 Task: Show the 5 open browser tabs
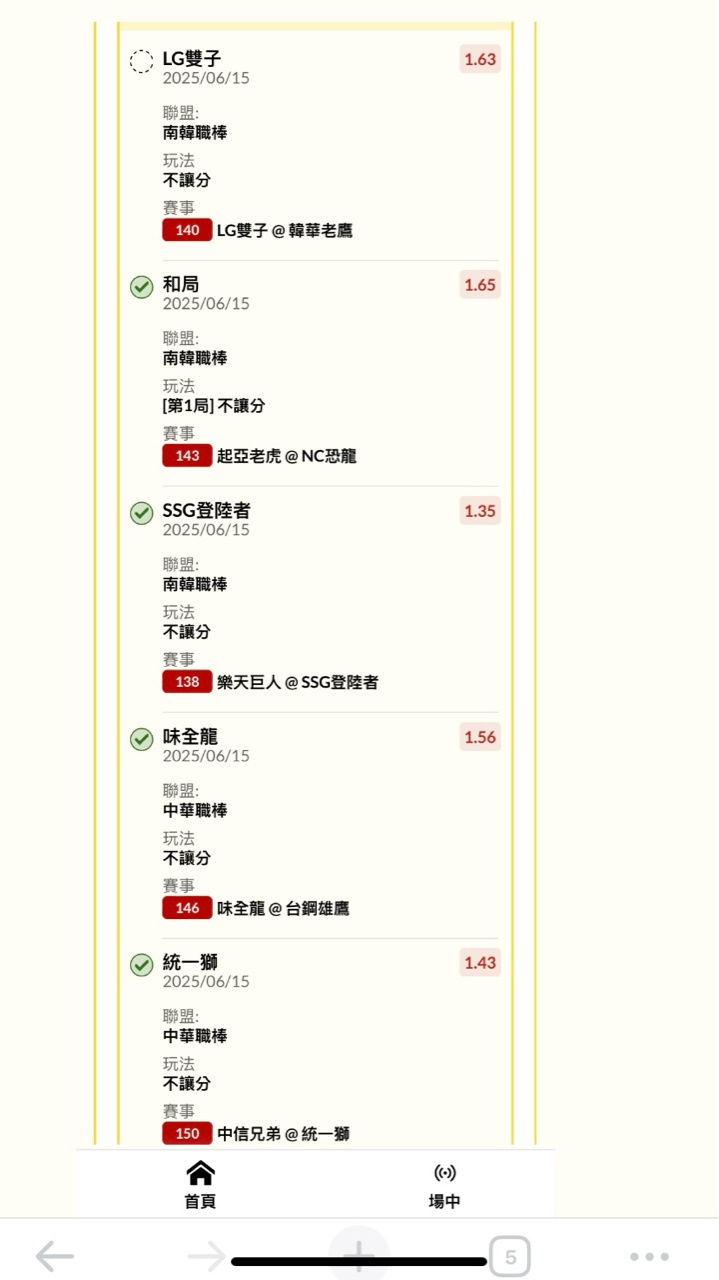(x=510, y=1256)
